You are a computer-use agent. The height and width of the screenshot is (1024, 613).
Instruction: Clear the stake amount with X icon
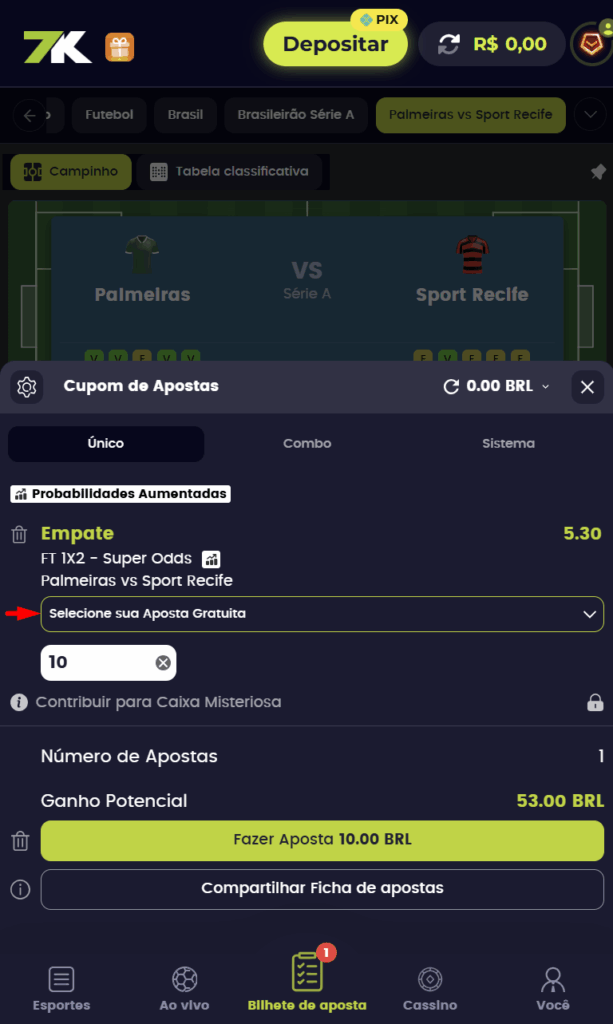click(x=163, y=662)
